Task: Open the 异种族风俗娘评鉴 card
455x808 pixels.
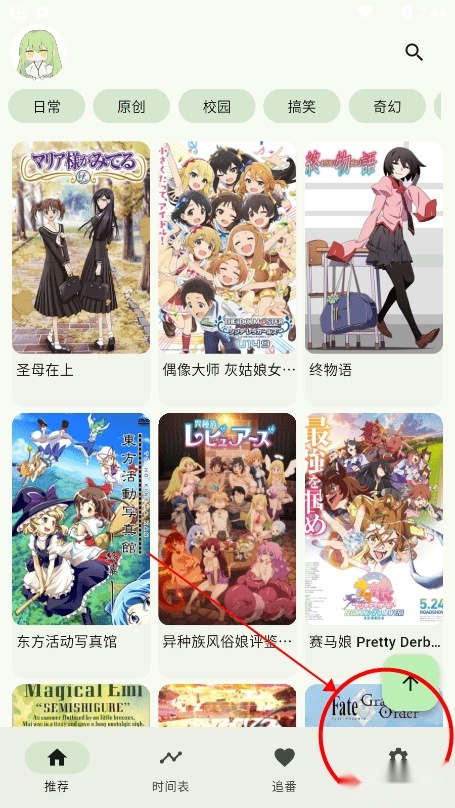Action: [227, 545]
